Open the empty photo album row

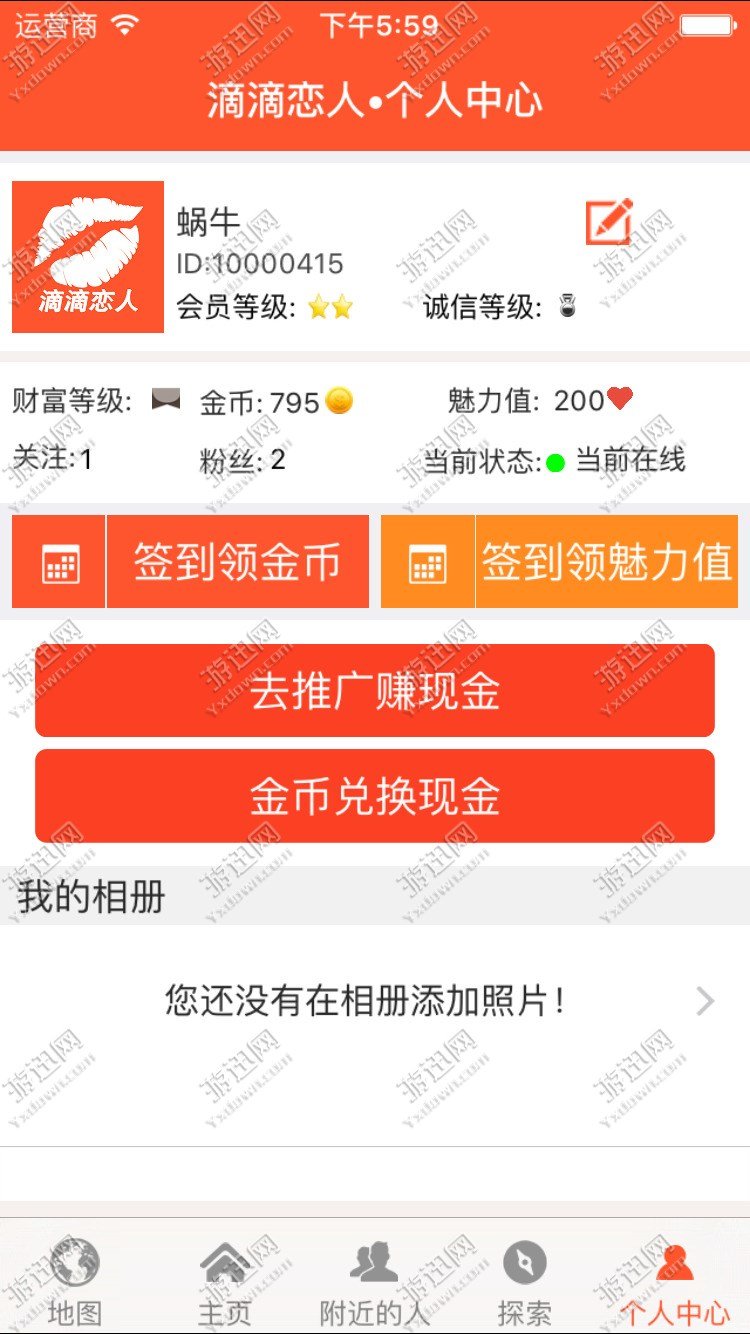click(x=375, y=1001)
